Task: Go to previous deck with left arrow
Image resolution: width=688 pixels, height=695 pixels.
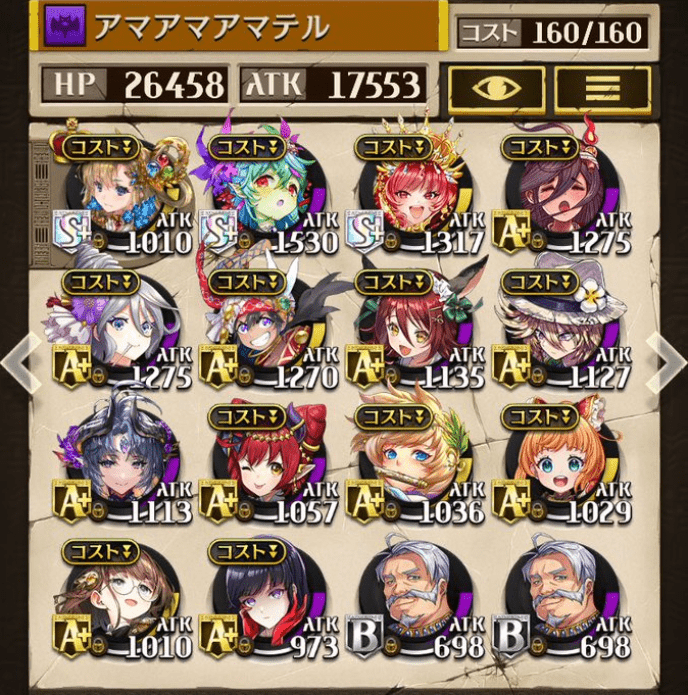Action: tap(19, 361)
